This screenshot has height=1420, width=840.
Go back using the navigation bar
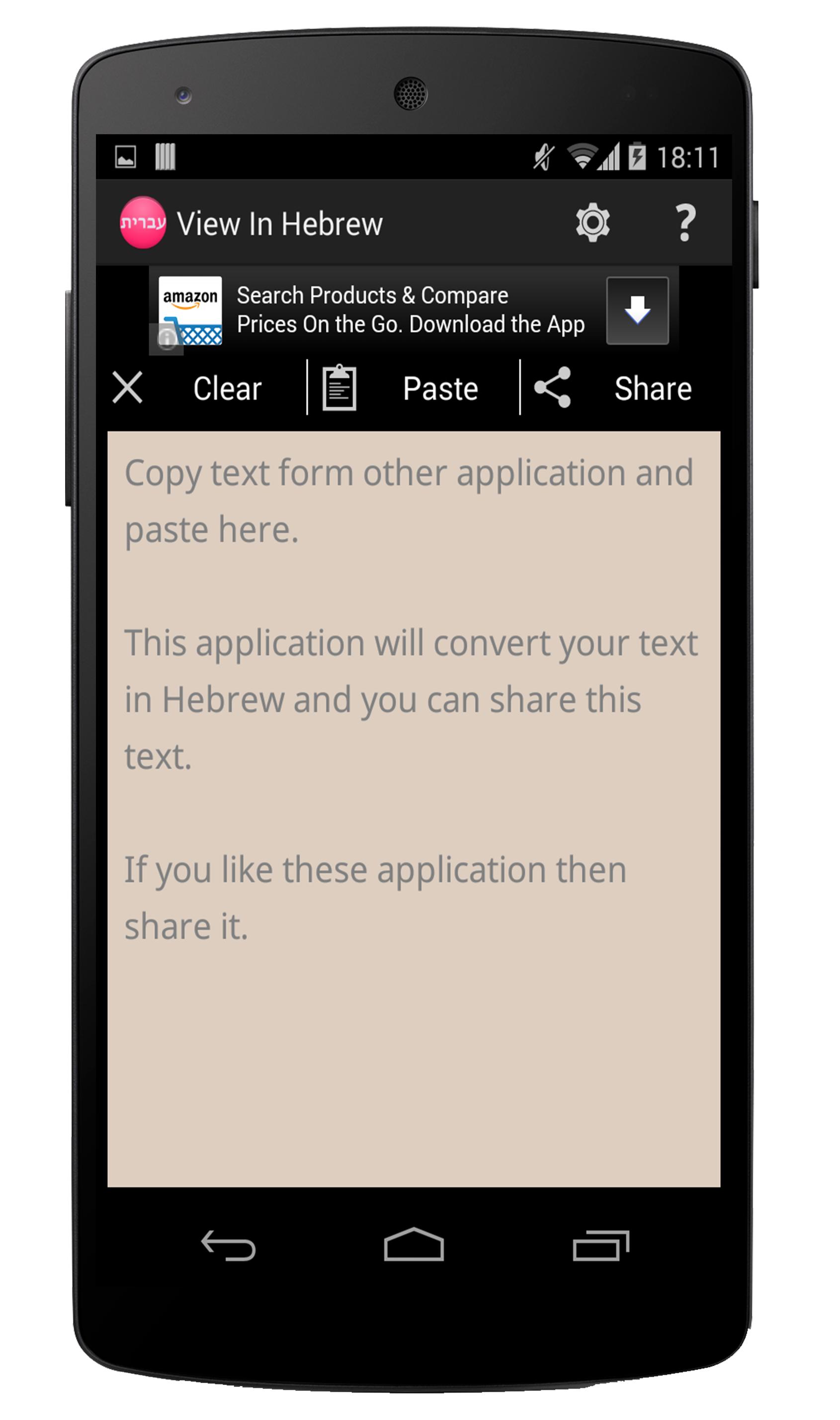tap(228, 1246)
